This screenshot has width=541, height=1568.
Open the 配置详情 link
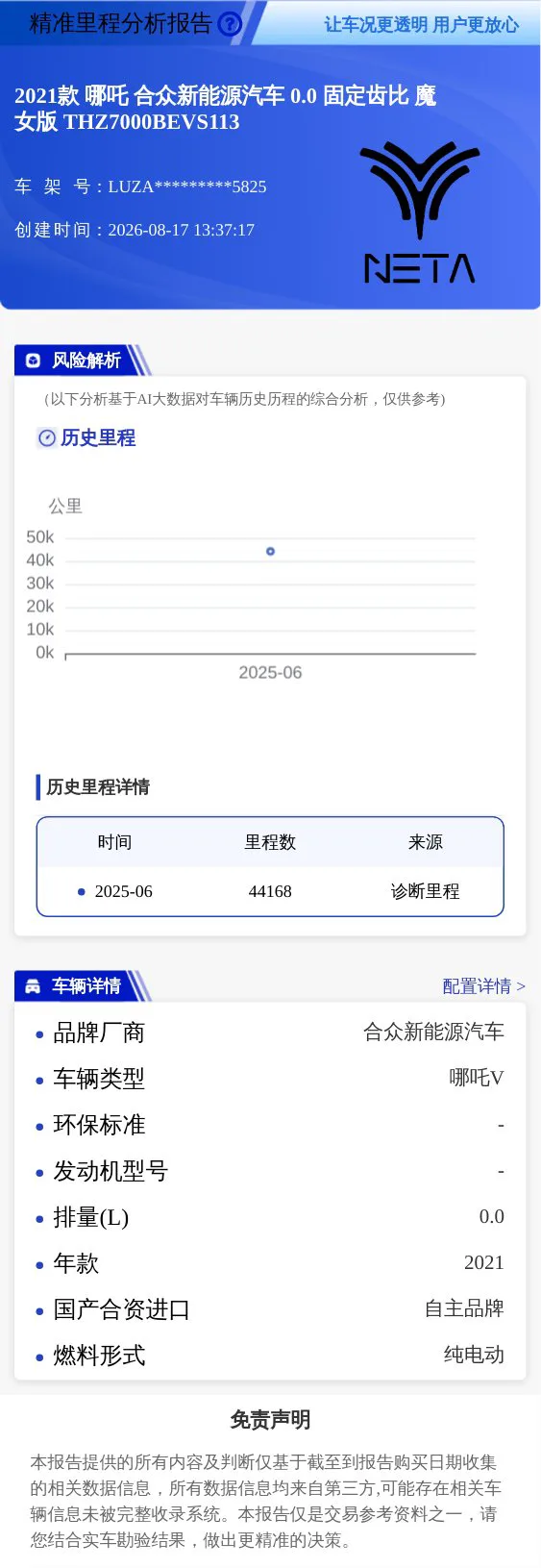(483, 986)
